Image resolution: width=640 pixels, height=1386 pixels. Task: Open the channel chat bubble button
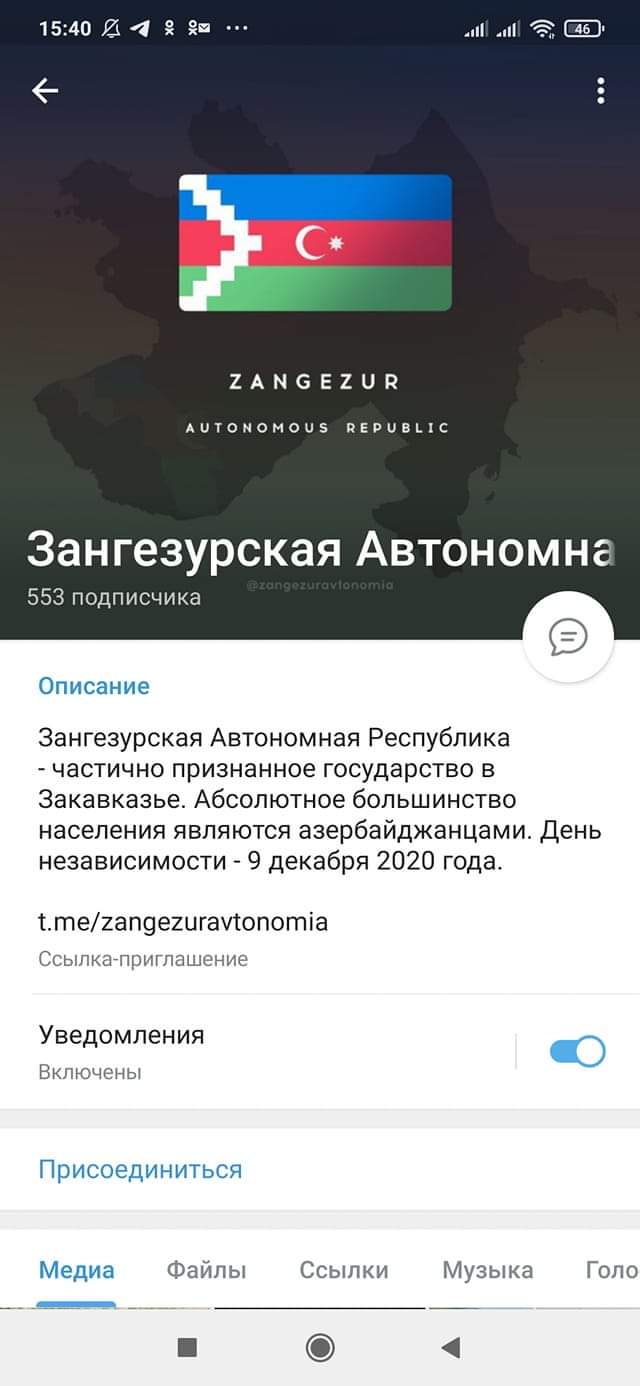point(568,636)
